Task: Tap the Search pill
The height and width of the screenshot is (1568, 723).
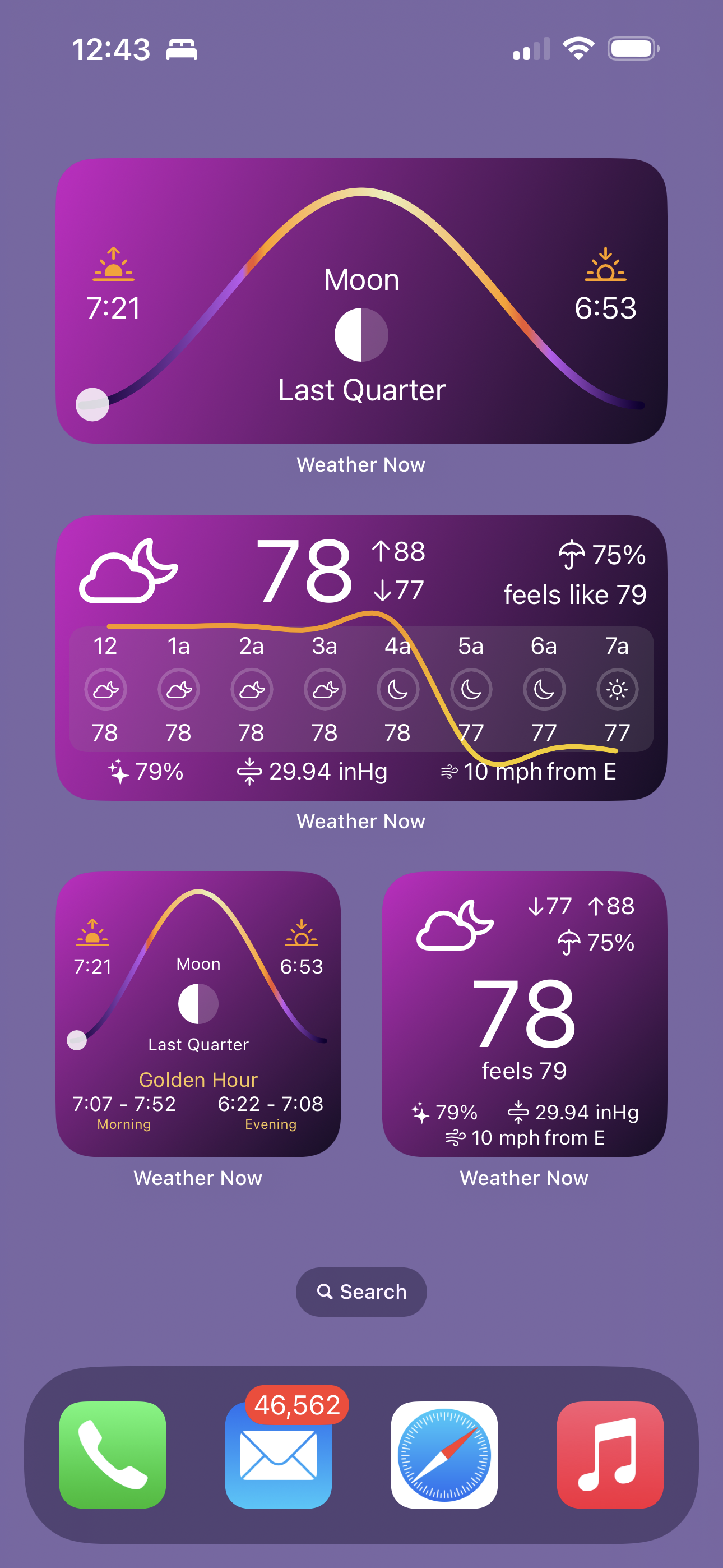Action: click(361, 1292)
